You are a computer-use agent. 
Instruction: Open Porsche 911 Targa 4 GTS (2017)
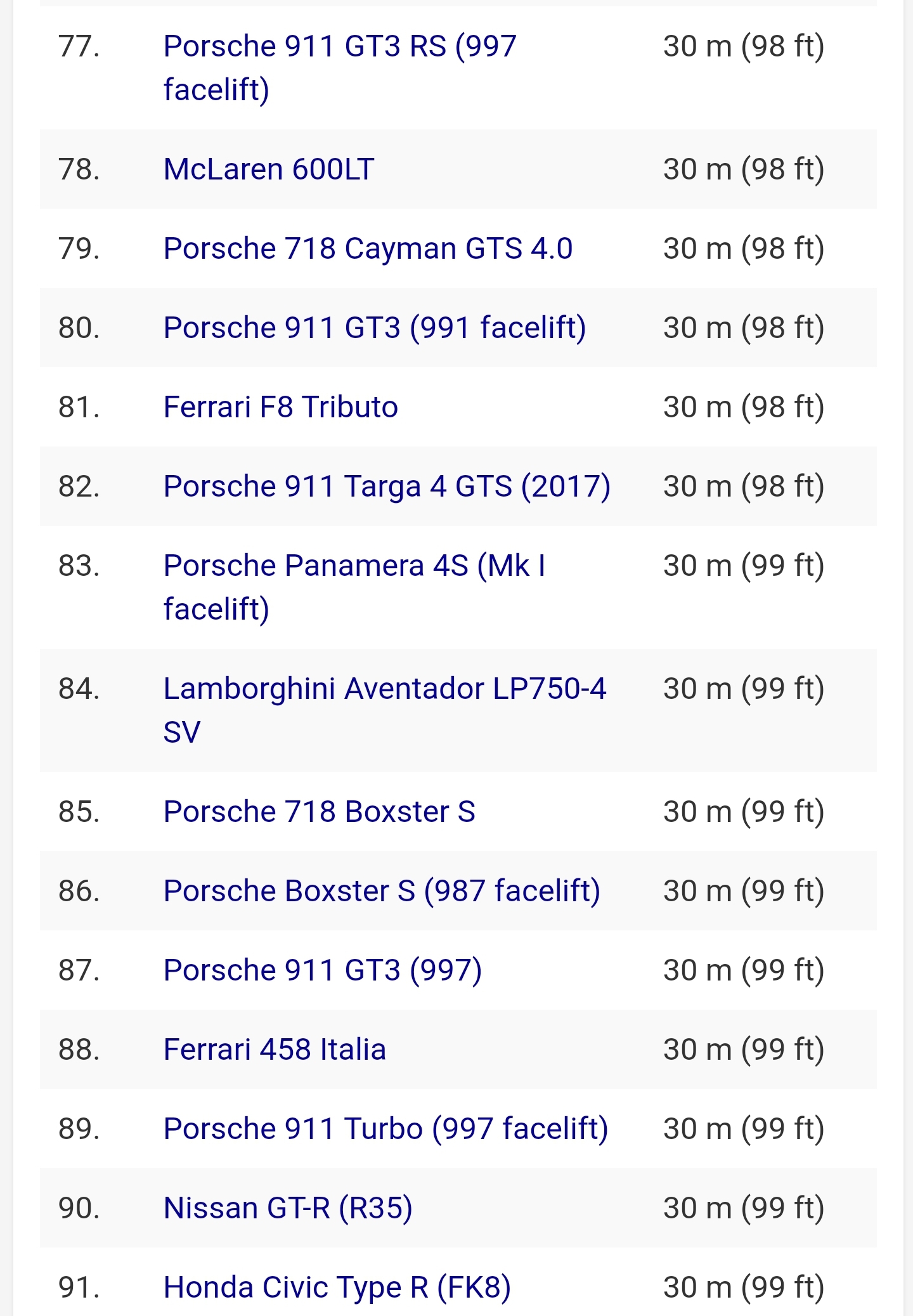pos(387,486)
